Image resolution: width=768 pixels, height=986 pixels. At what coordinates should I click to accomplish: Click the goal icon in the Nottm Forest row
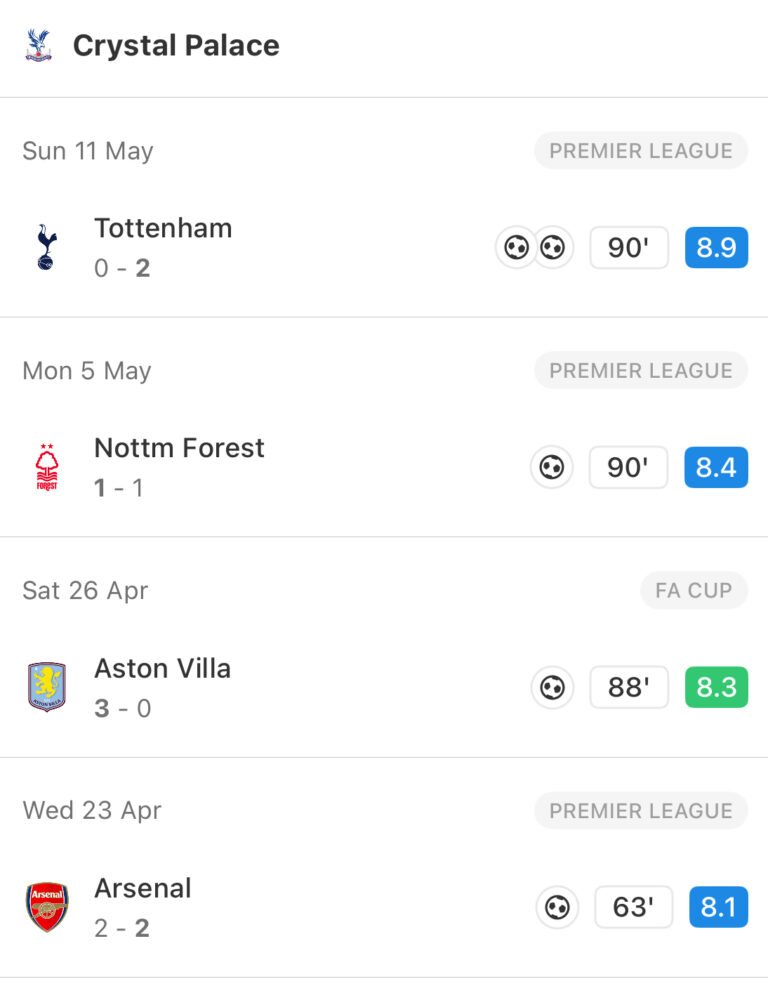pyautogui.click(x=551, y=467)
